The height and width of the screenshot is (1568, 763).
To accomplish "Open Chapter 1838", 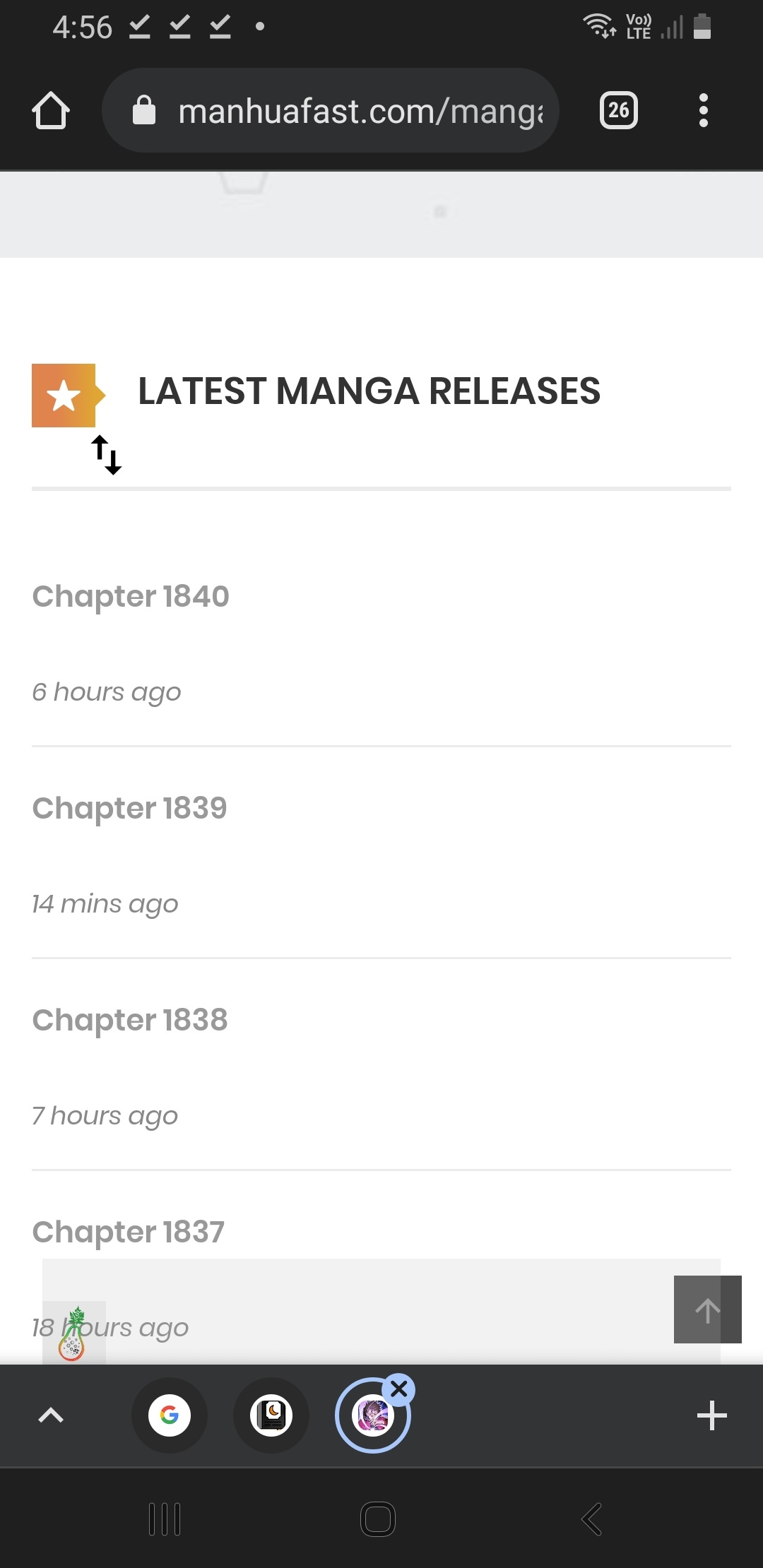I will point(130,1020).
